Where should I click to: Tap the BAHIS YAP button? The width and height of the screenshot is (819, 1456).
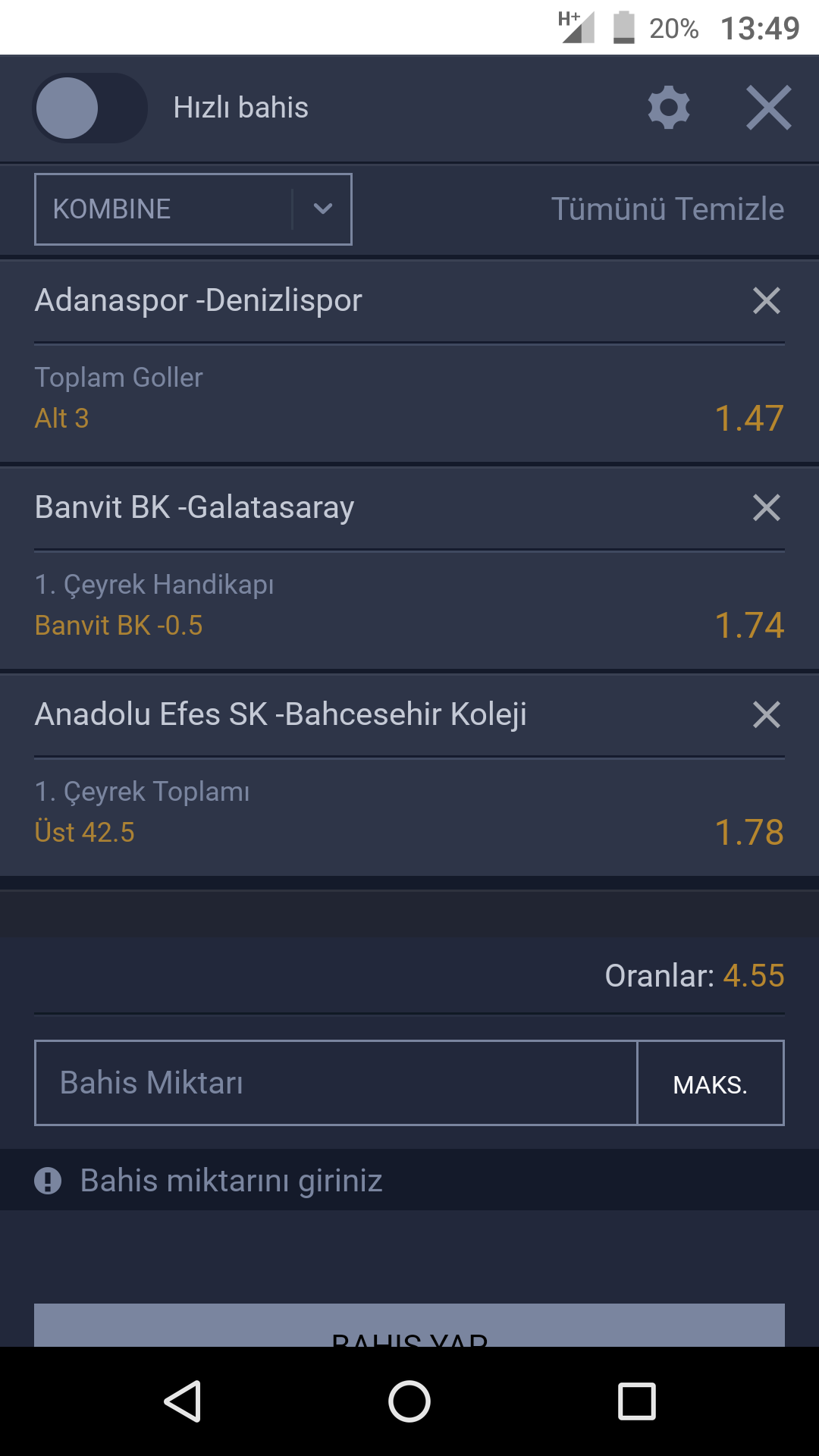[409, 1326]
